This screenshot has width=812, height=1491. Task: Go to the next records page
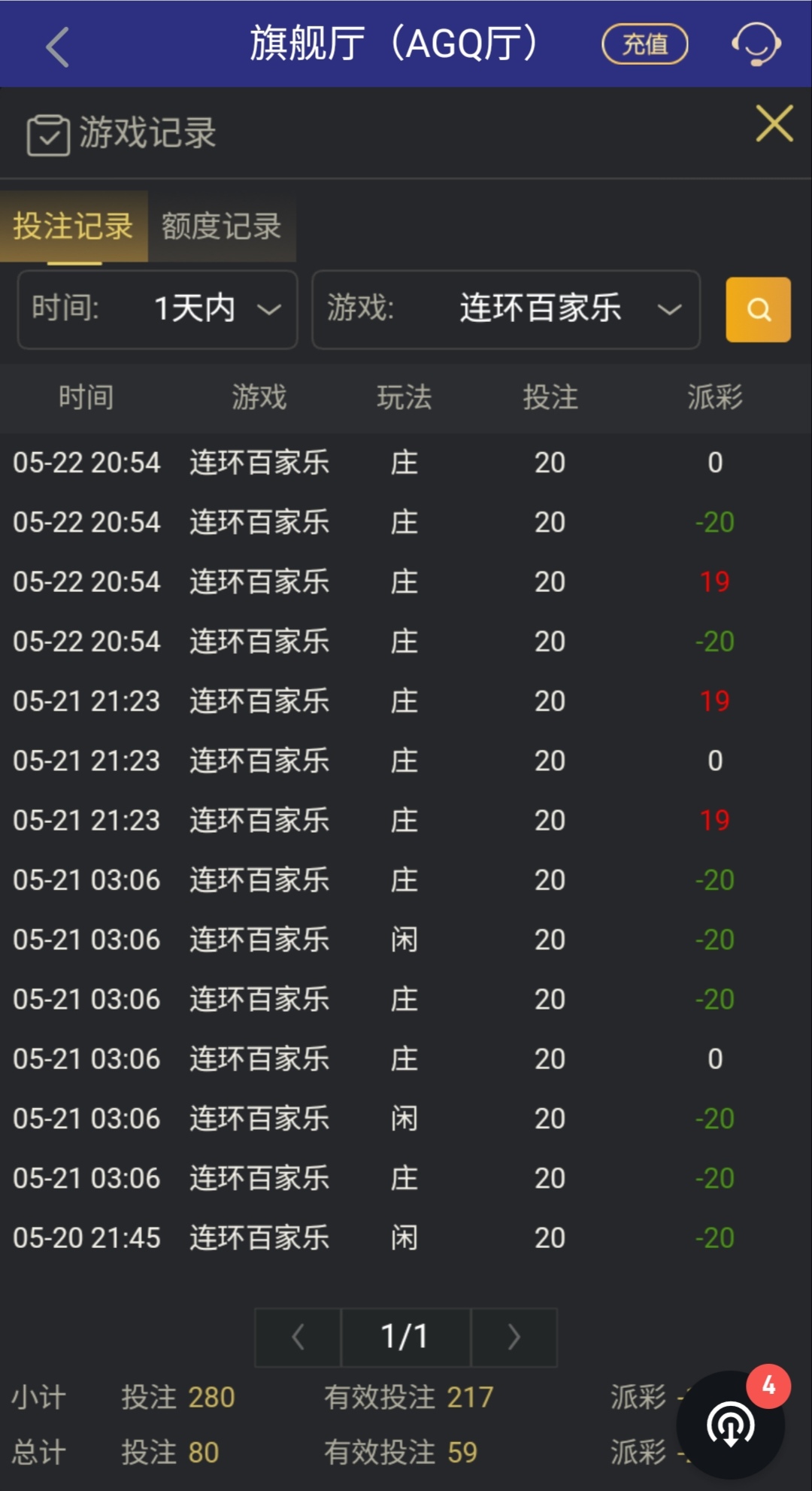pyautogui.click(x=514, y=1337)
